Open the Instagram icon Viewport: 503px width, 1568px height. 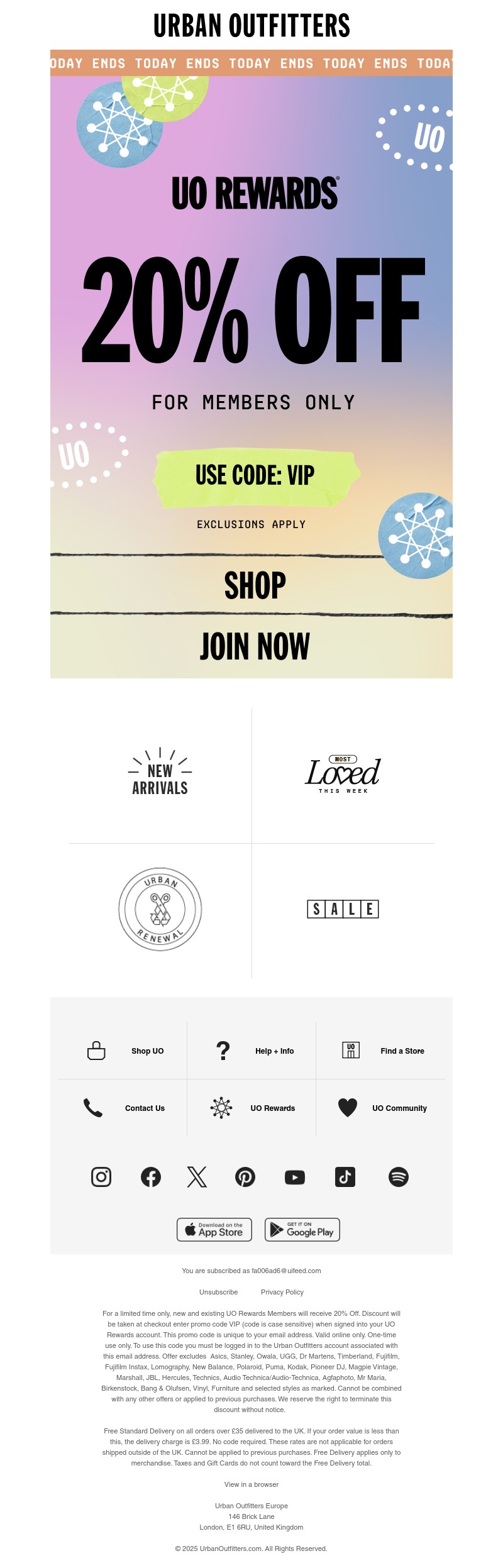click(x=101, y=1176)
